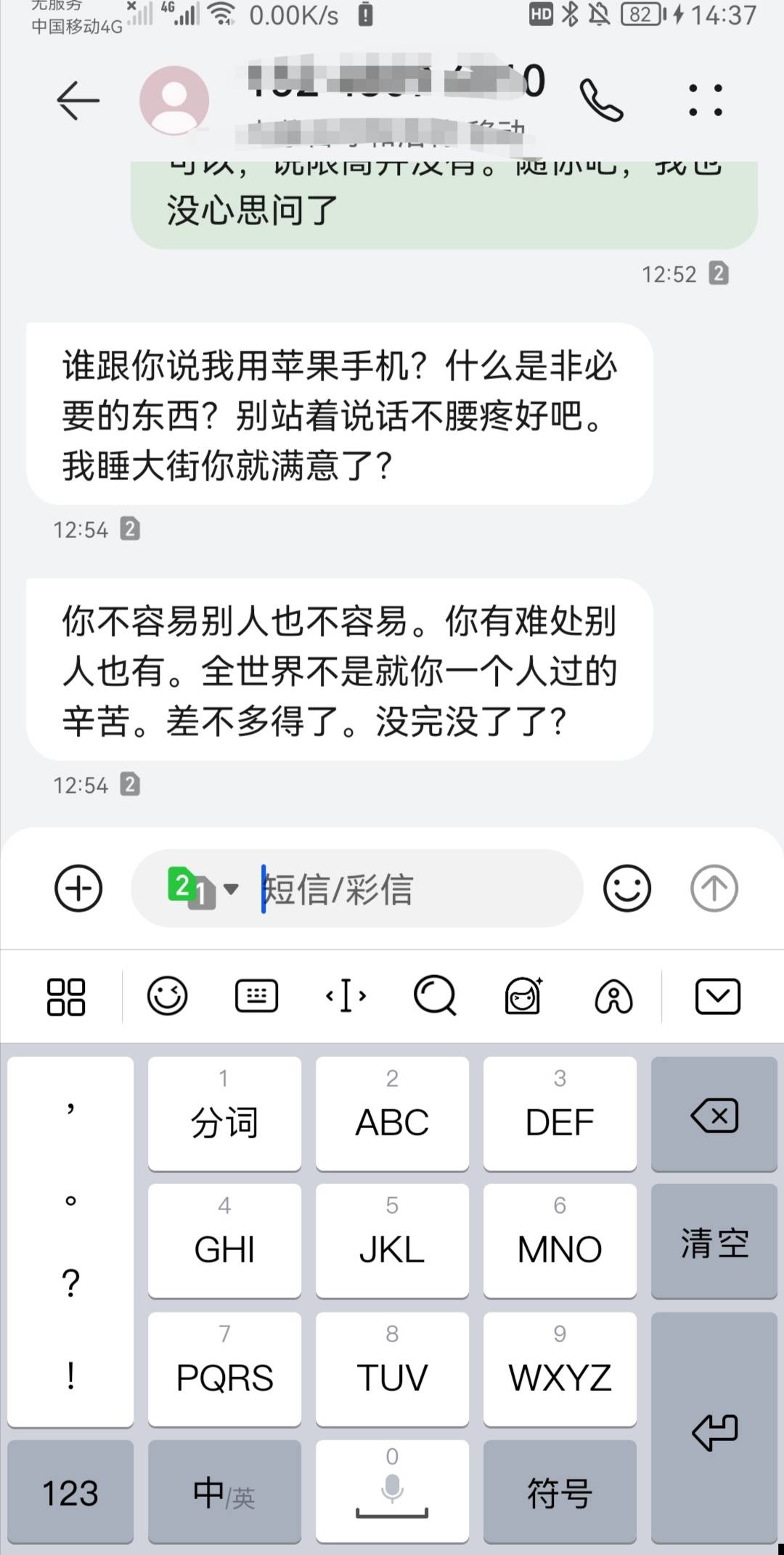The image size is (784, 1555).
Task: Call this contact with the phone icon
Action: [601, 100]
